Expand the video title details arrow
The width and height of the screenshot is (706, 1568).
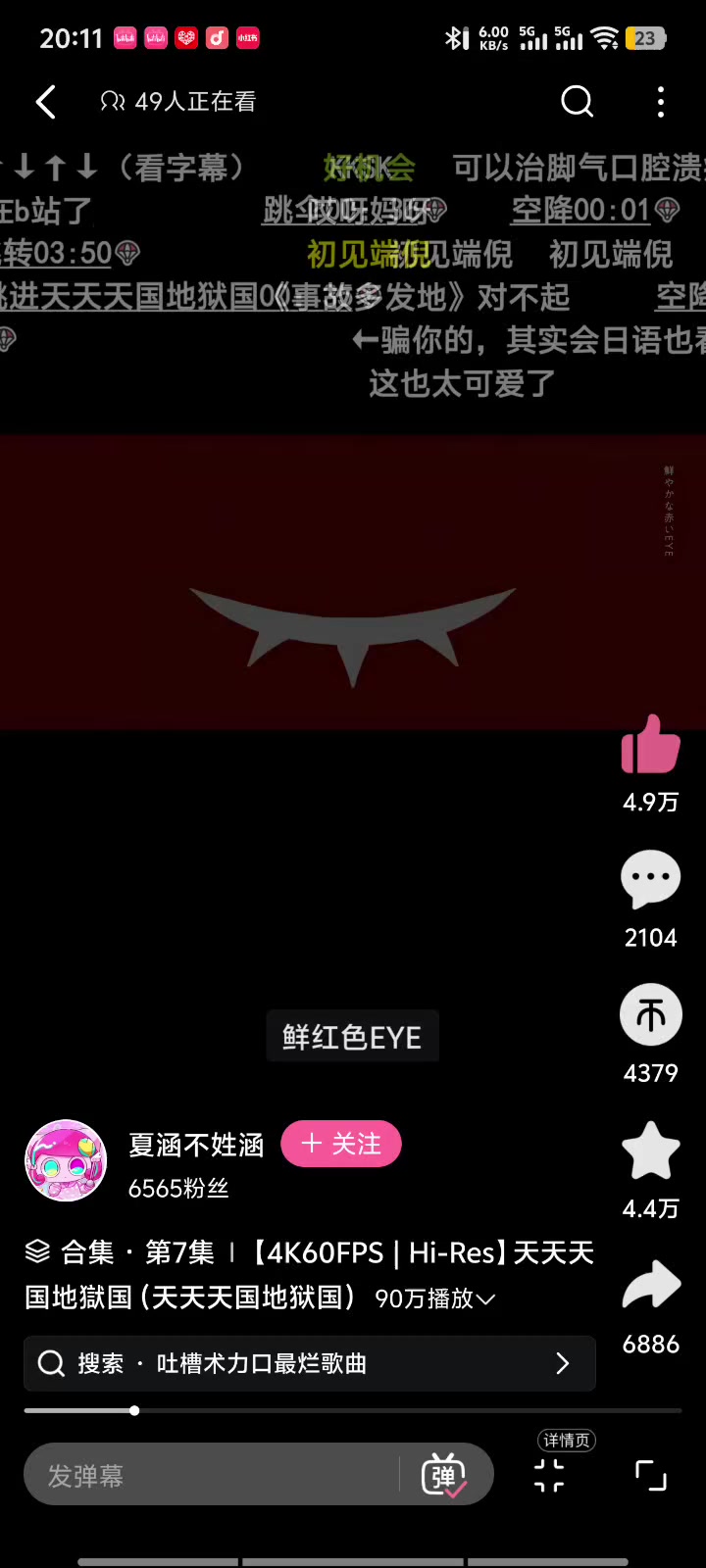(486, 1299)
